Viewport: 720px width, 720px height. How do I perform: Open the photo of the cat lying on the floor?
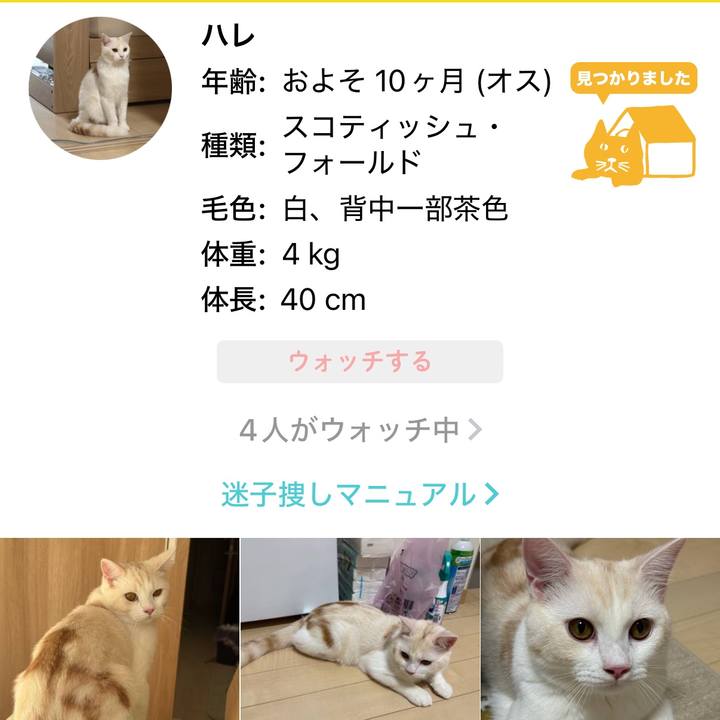360,630
